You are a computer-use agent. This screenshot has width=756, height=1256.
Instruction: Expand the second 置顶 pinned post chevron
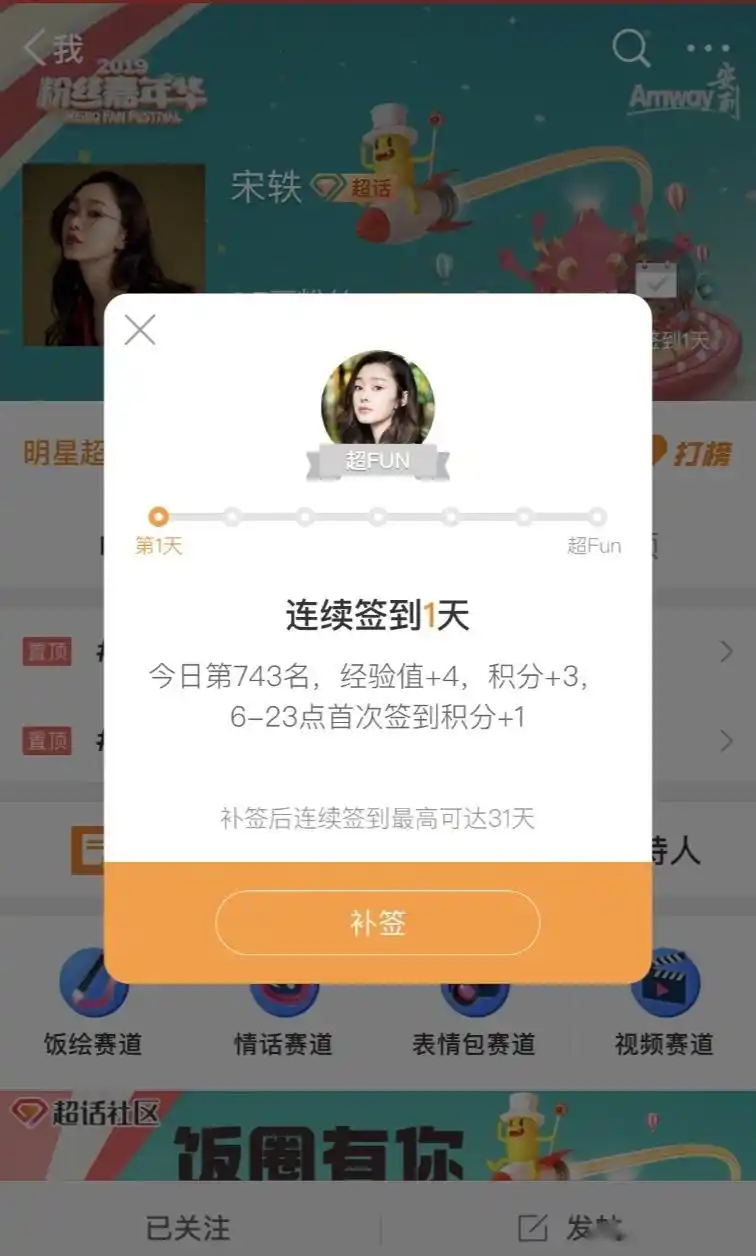pos(725,741)
